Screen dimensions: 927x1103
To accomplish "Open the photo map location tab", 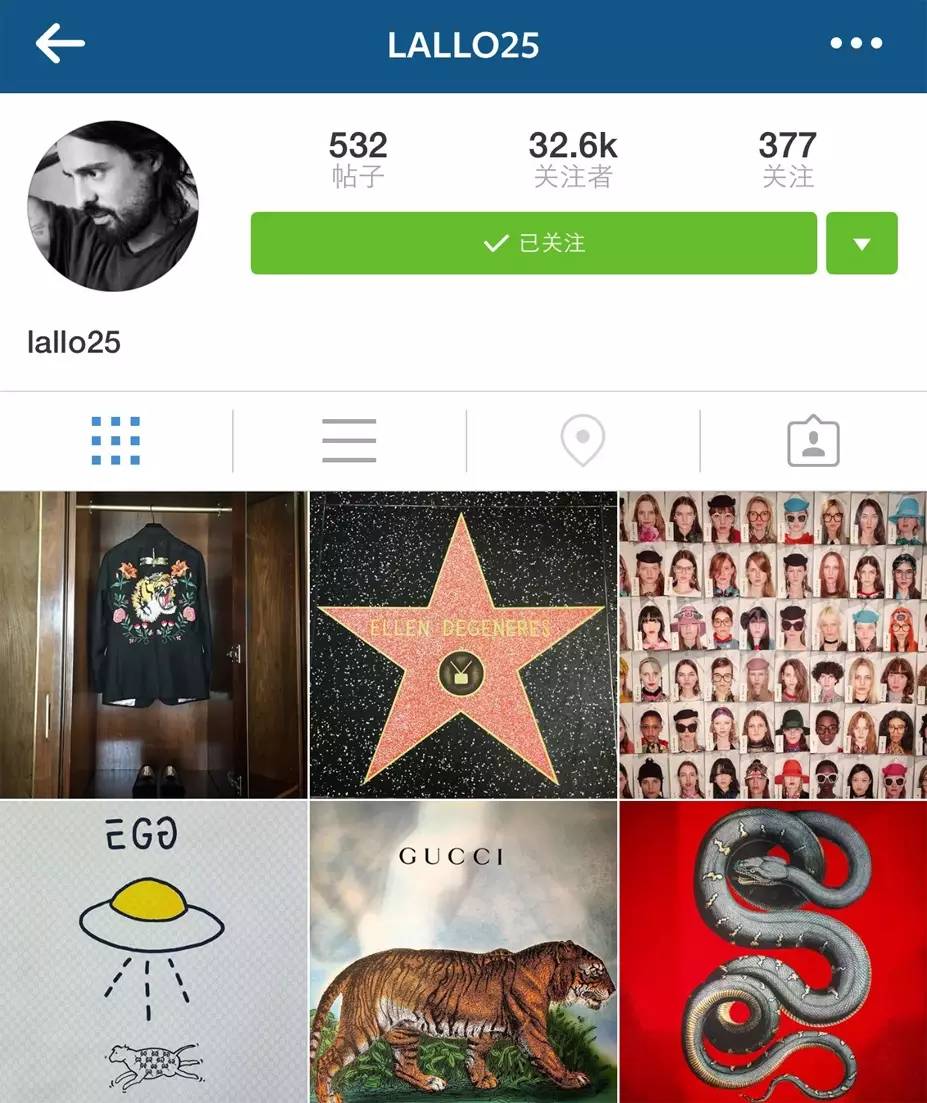I will point(582,441).
